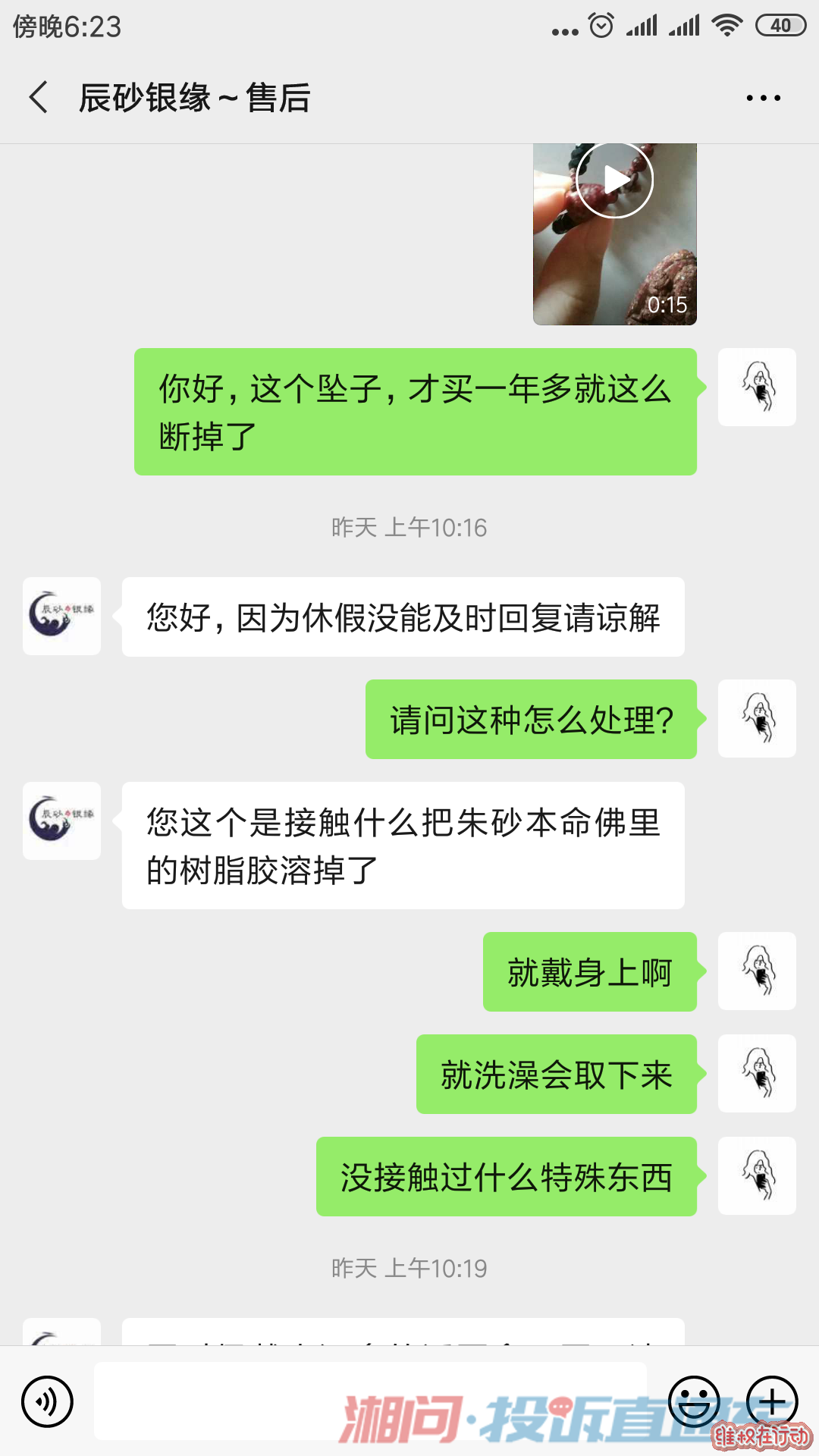Open the plus attachments menu
This screenshot has width=819, height=1456.
(772, 1401)
